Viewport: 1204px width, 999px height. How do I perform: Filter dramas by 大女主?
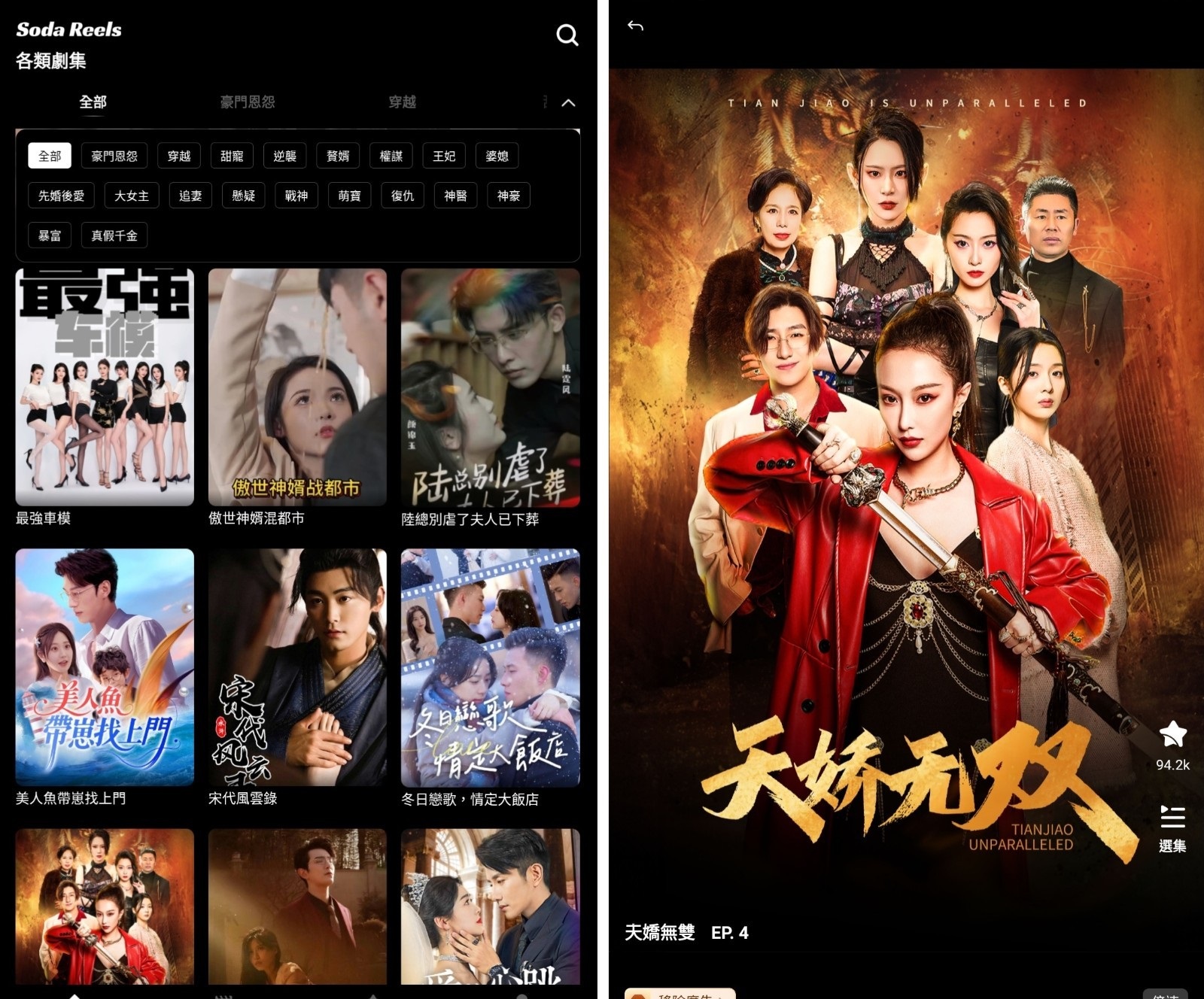tap(132, 196)
